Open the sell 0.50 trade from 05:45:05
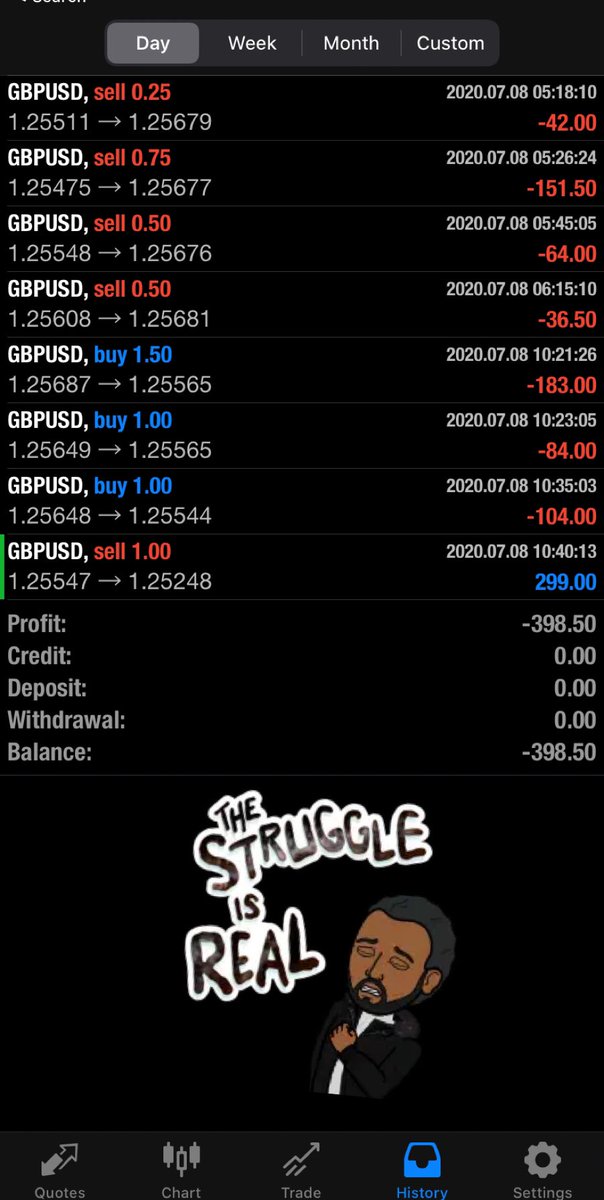This screenshot has width=604, height=1200. [x=302, y=239]
